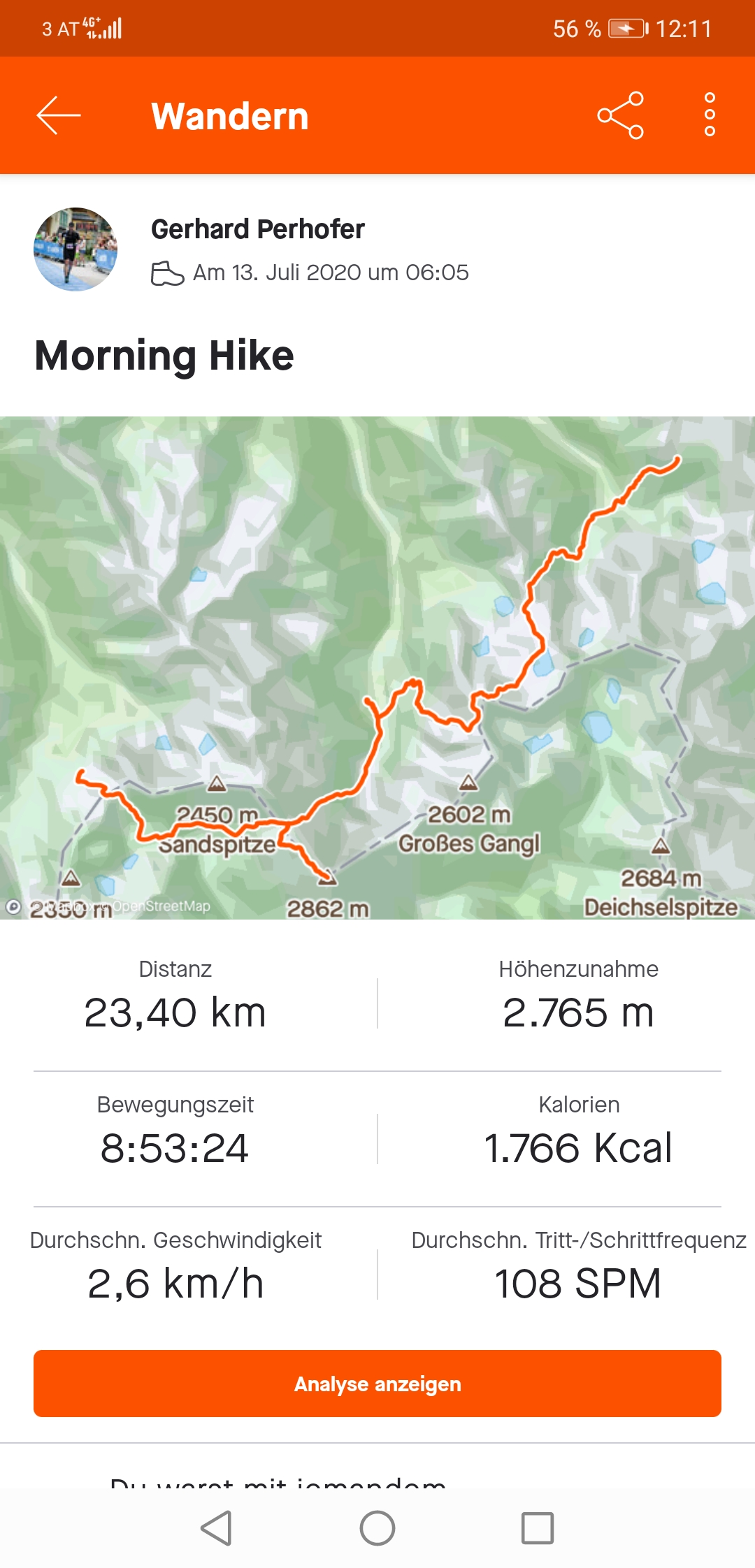Open the recent apps view
The width and height of the screenshot is (755, 1568).
pos(538,1528)
